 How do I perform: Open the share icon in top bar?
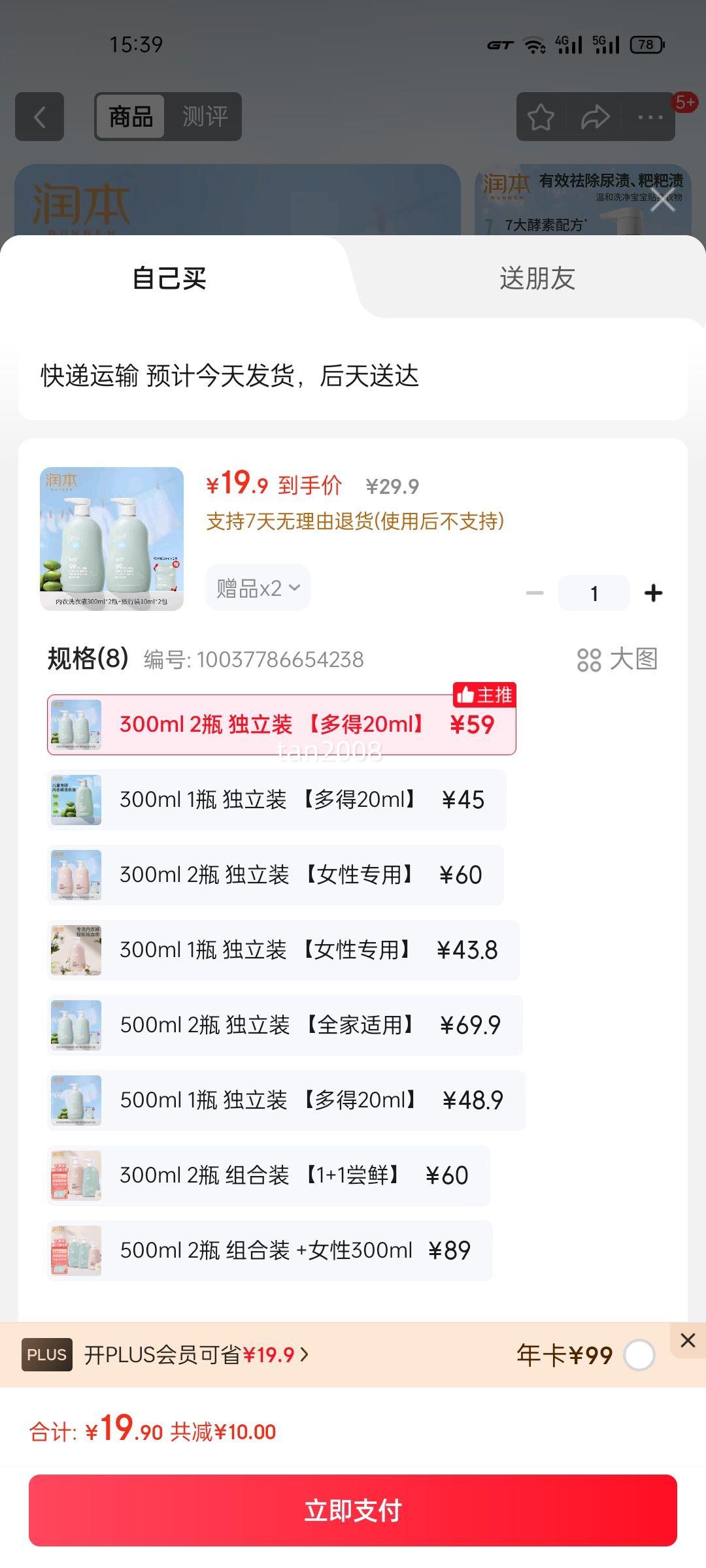594,117
